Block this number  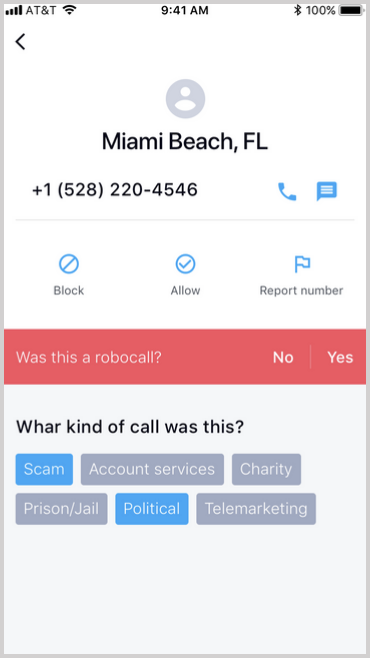[69, 275]
